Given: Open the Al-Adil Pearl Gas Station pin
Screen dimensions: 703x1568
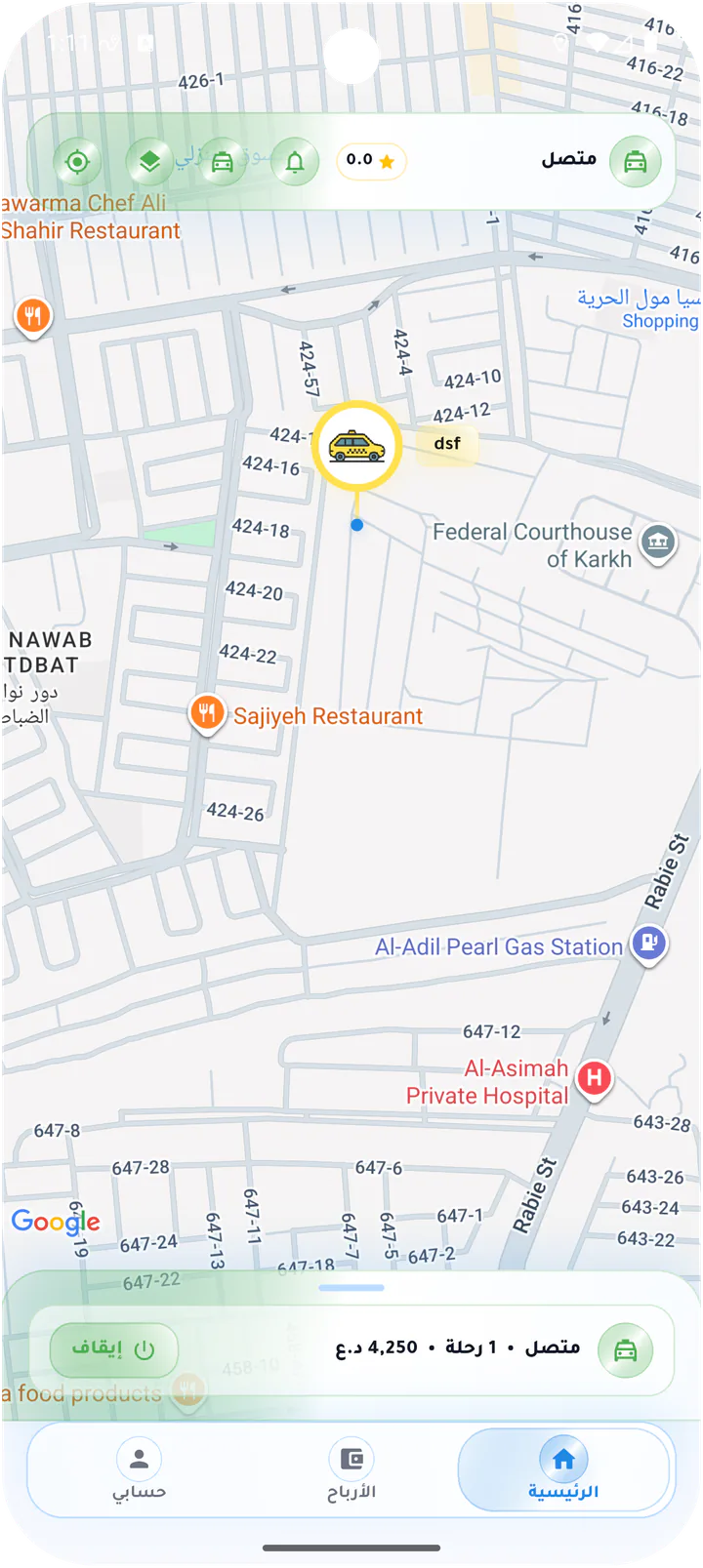Looking at the screenshot, I should click(650, 944).
